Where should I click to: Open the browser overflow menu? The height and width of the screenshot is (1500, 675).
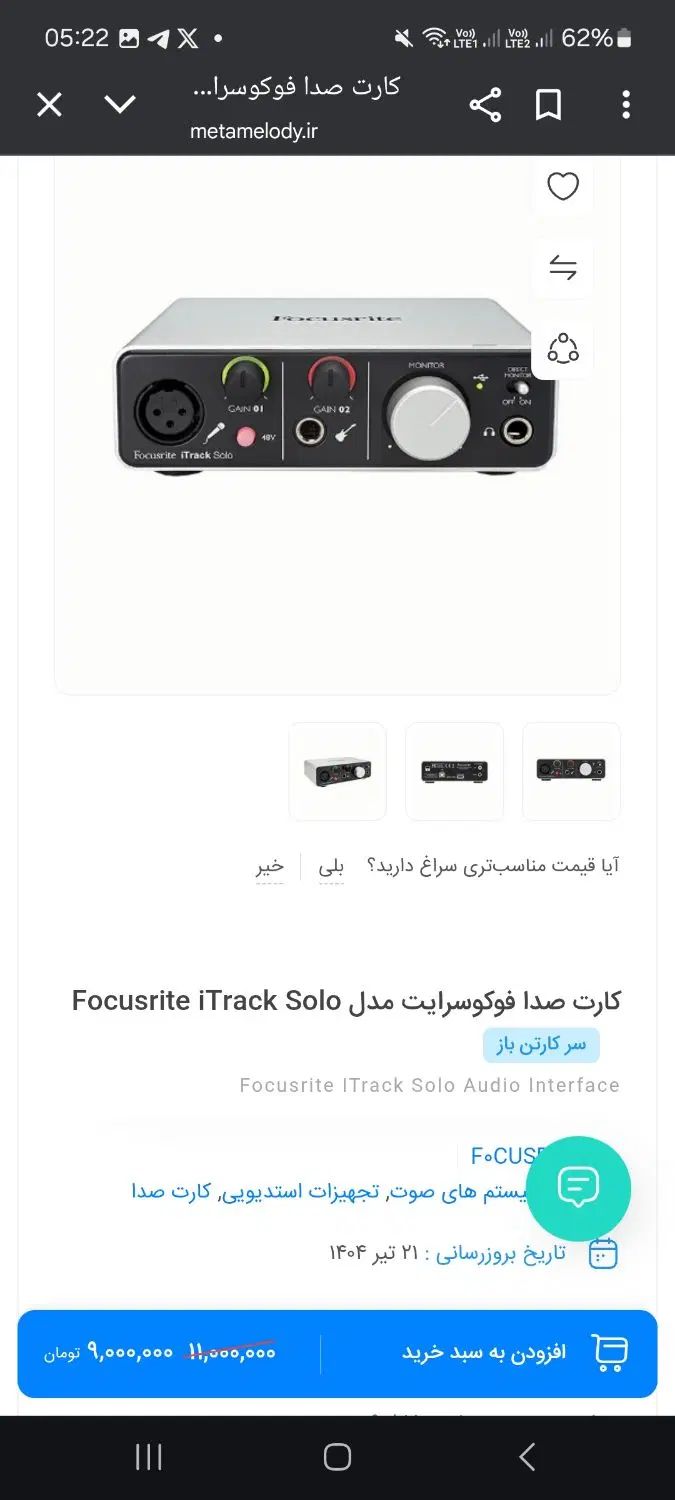tap(626, 104)
